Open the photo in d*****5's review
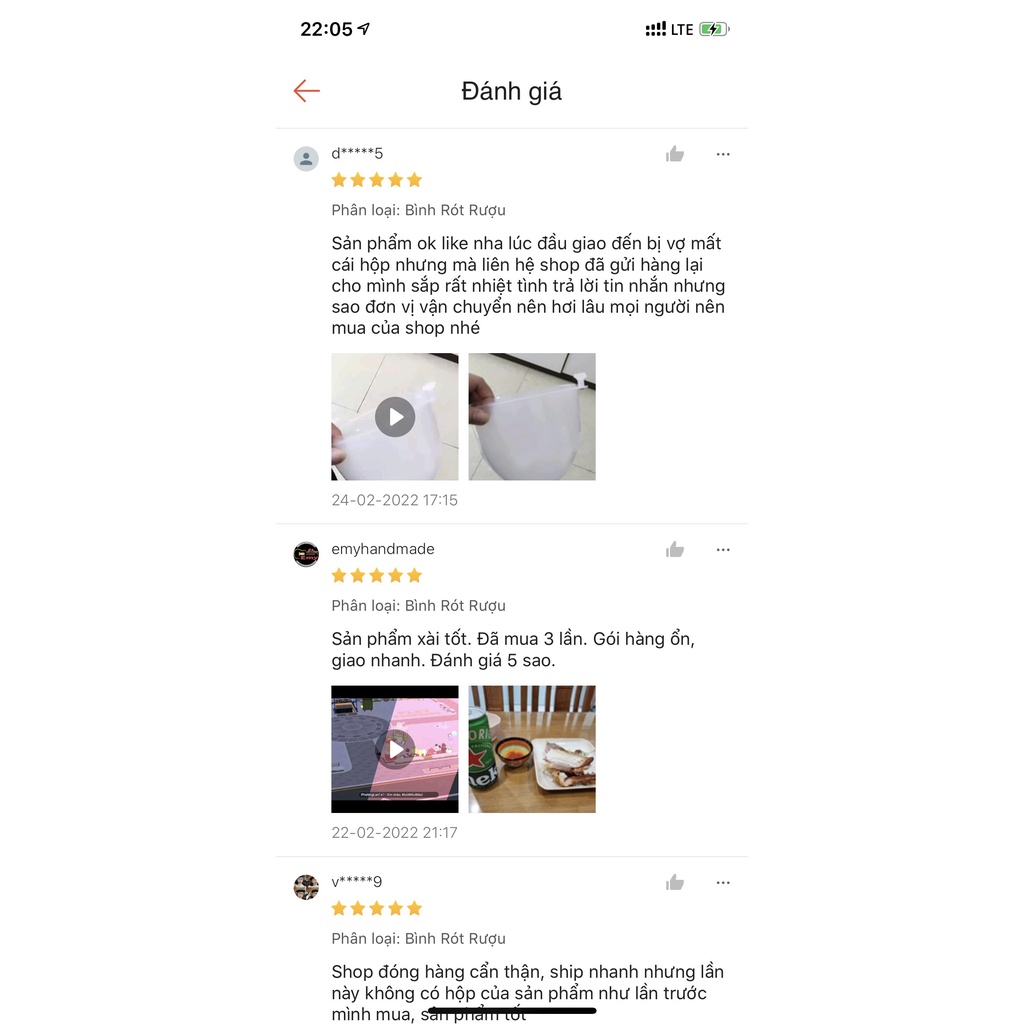 (x=532, y=417)
